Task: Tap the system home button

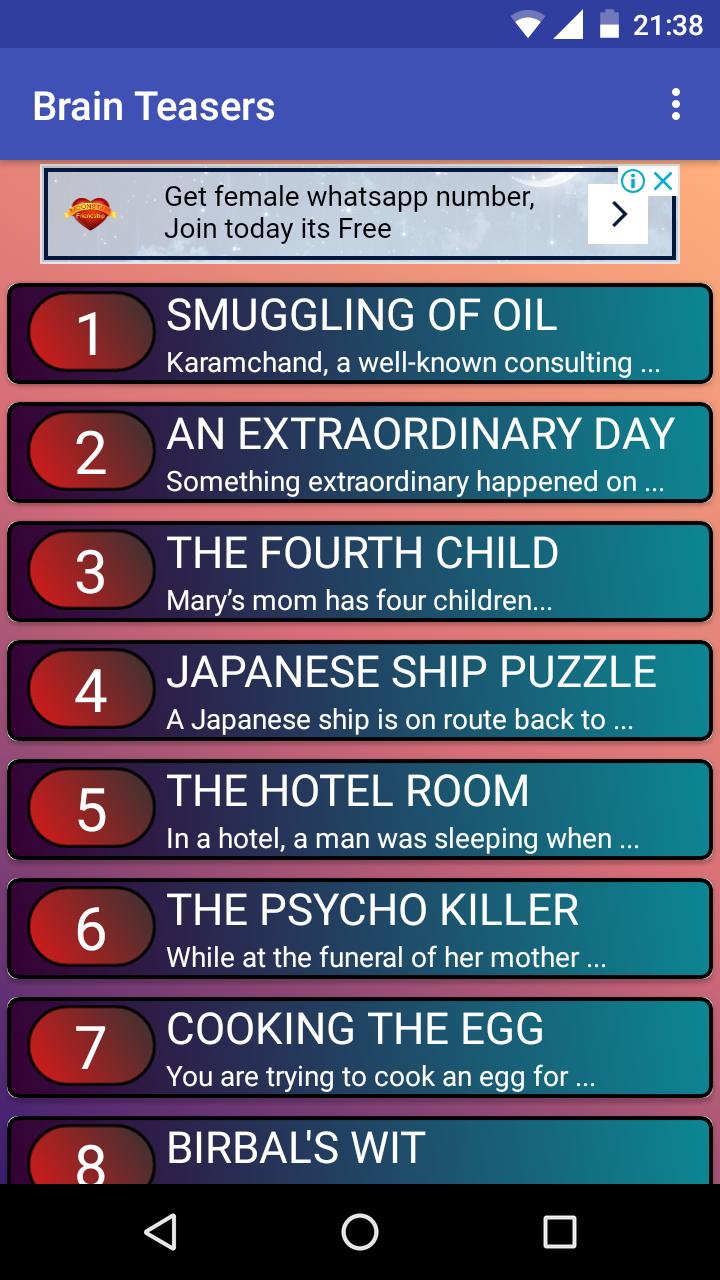Action: coord(360,1232)
